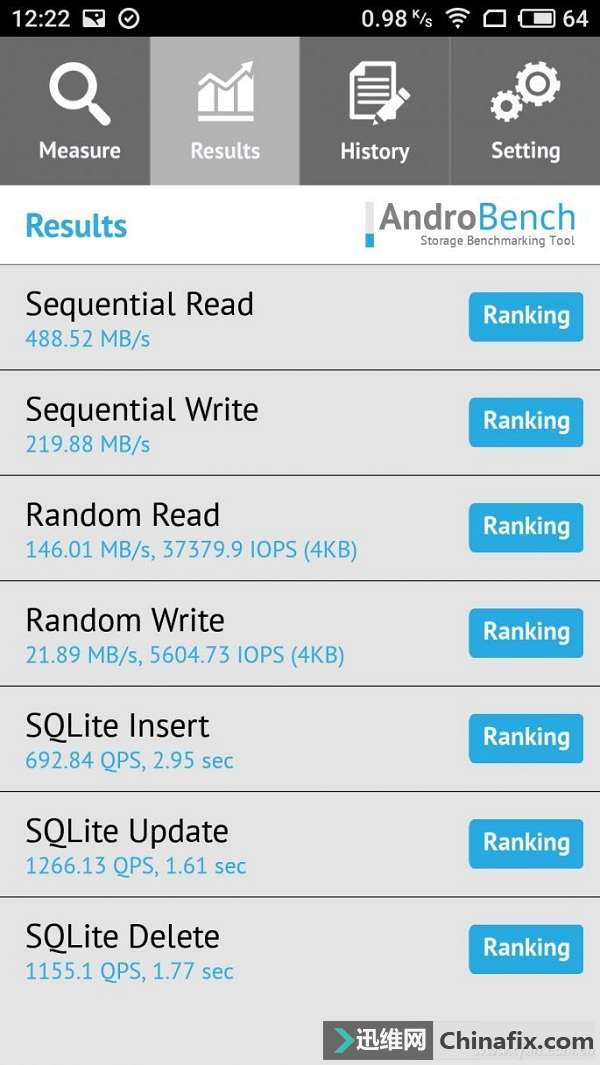Screen dimensions: 600x1065
Task: Select the Results tab
Action: click(225, 112)
